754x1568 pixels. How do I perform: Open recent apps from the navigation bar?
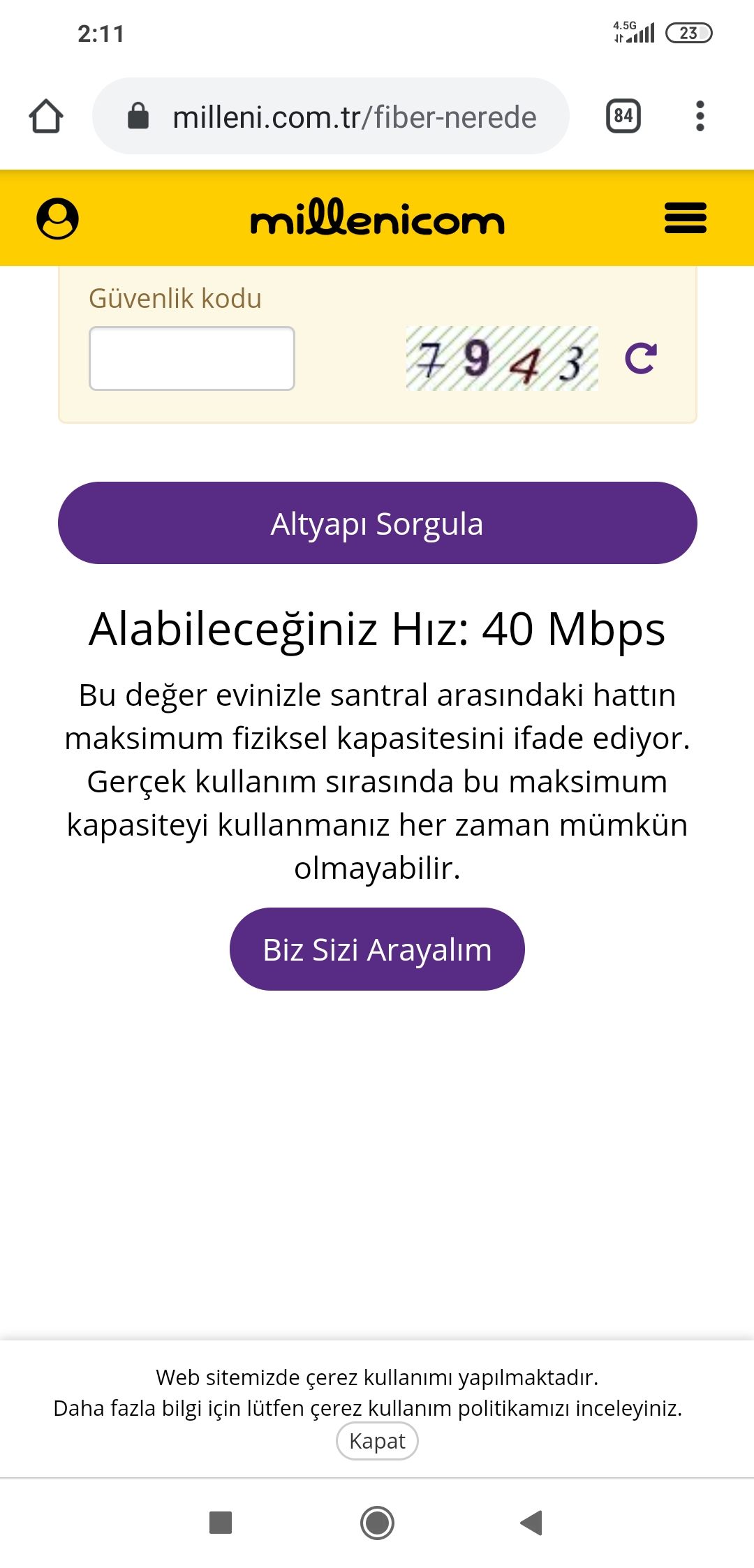pos(221,1523)
